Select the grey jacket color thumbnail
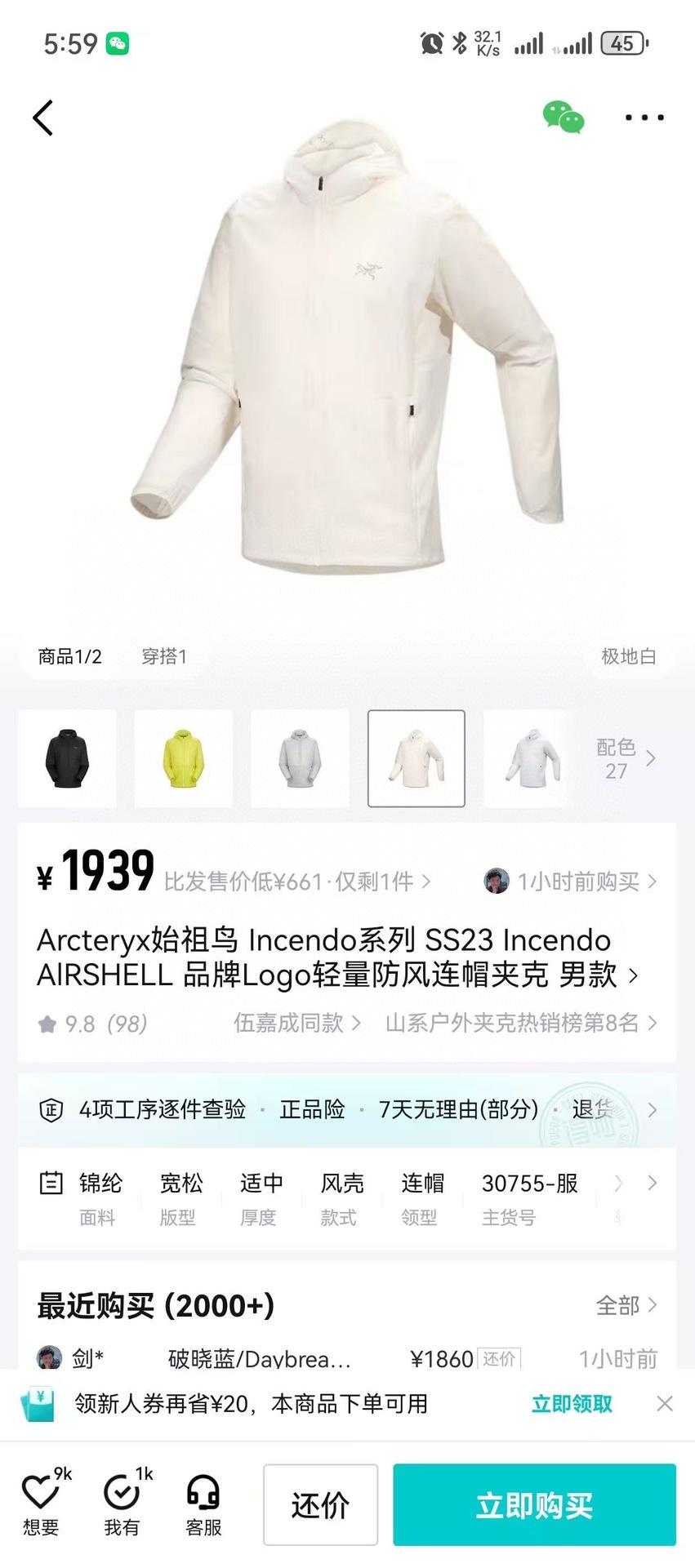Viewport: 695px width, 1568px height. pos(300,758)
